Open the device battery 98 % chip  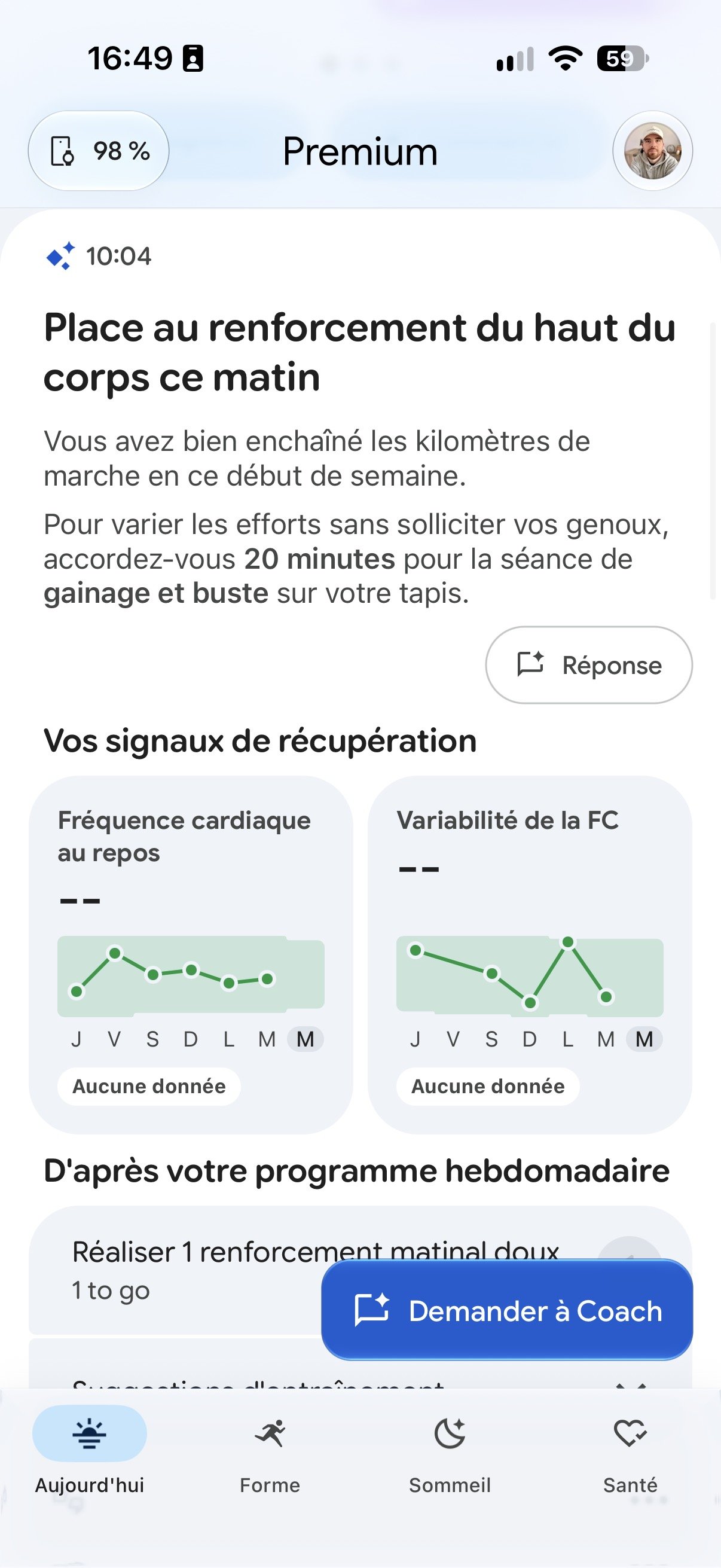[x=99, y=151]
